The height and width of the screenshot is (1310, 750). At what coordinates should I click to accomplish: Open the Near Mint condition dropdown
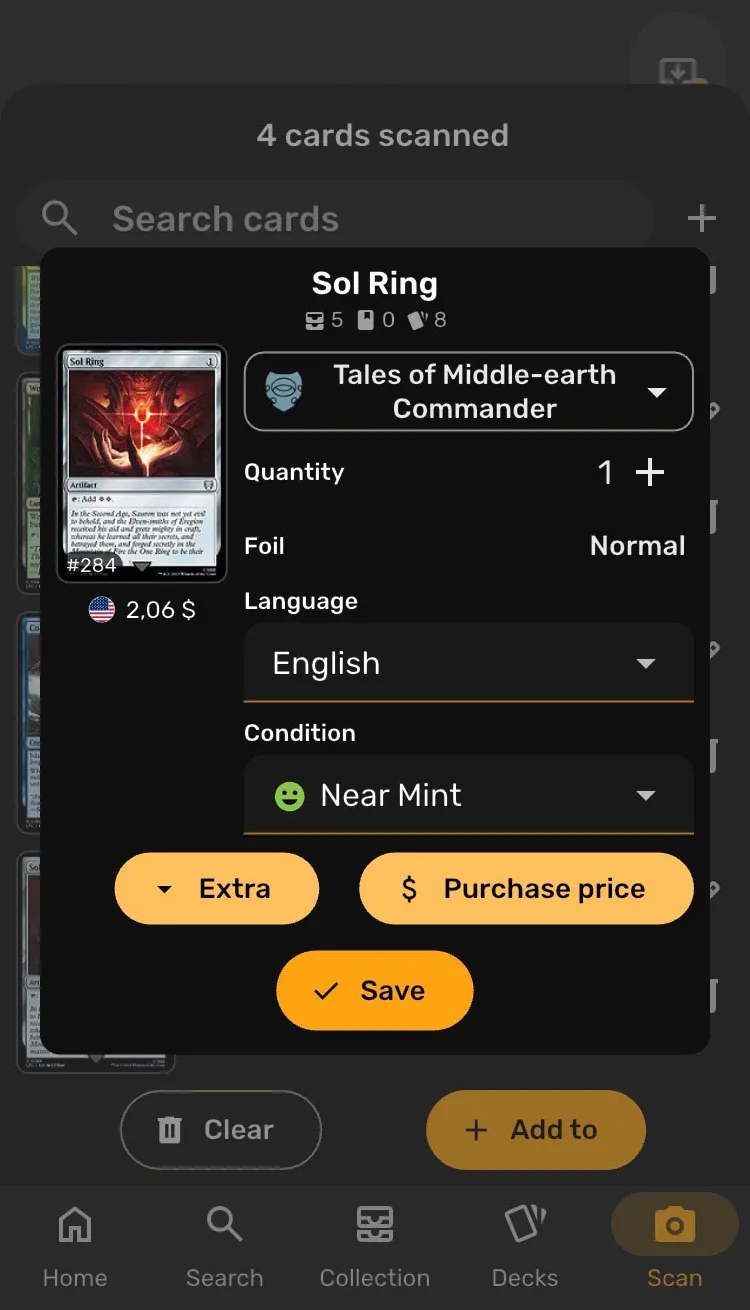[468, 795]
